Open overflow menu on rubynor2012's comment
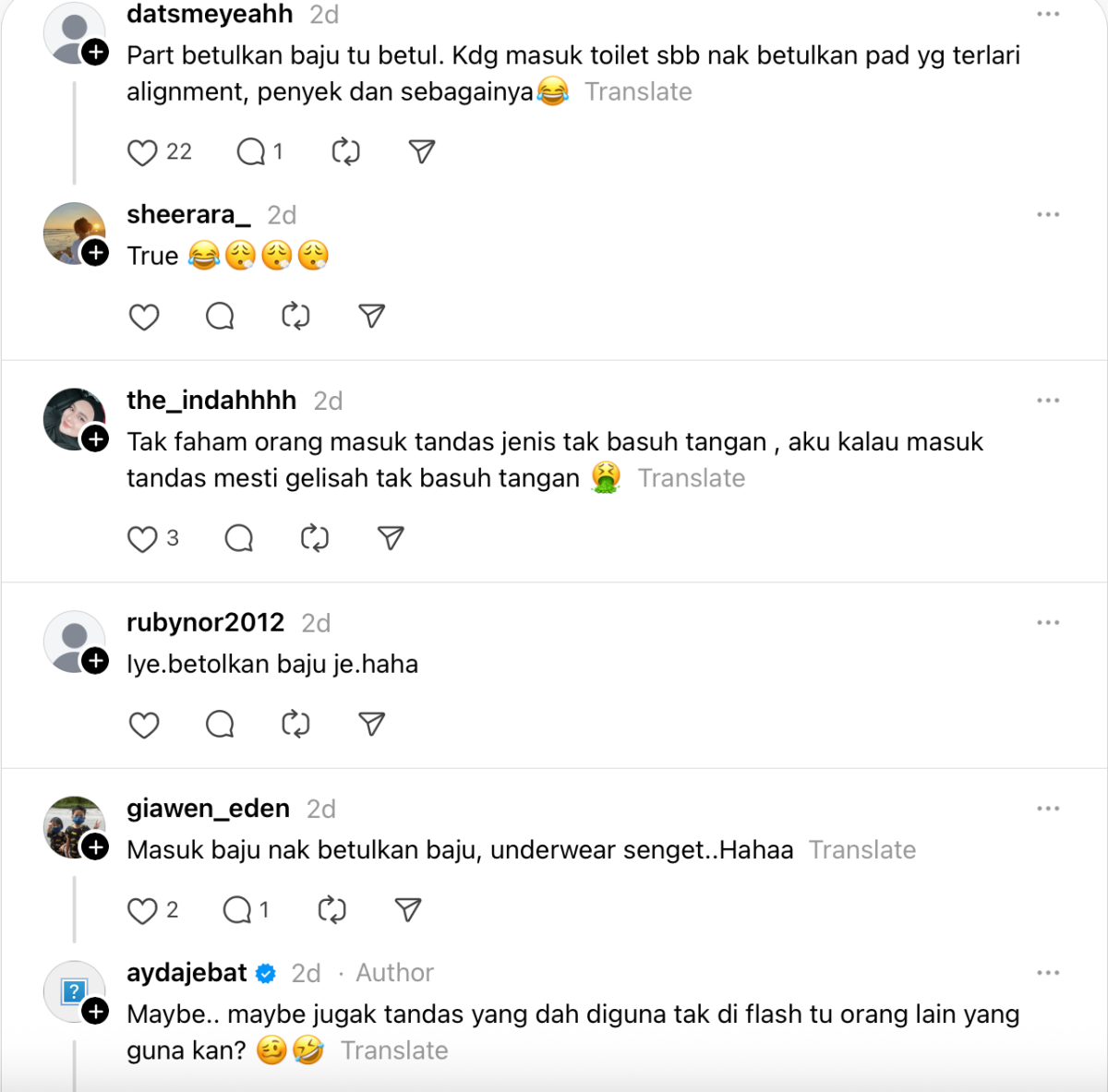The image size is (1108, 1092). (1048, 623)
